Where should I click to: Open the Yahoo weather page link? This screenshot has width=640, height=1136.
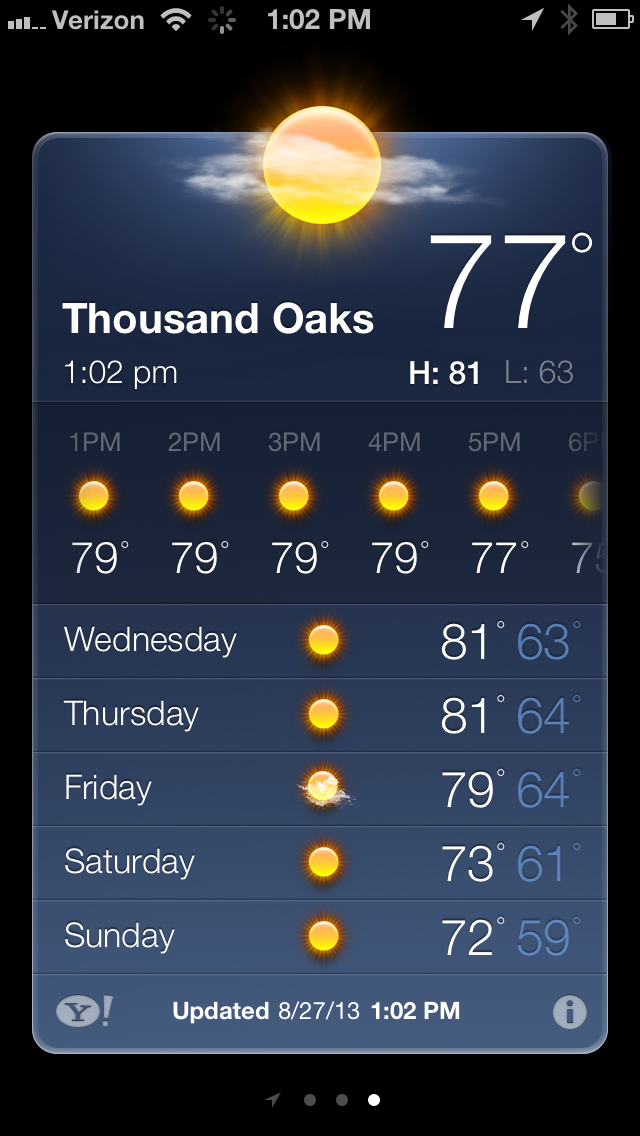pyautogui.click(x=84, y=1012)
